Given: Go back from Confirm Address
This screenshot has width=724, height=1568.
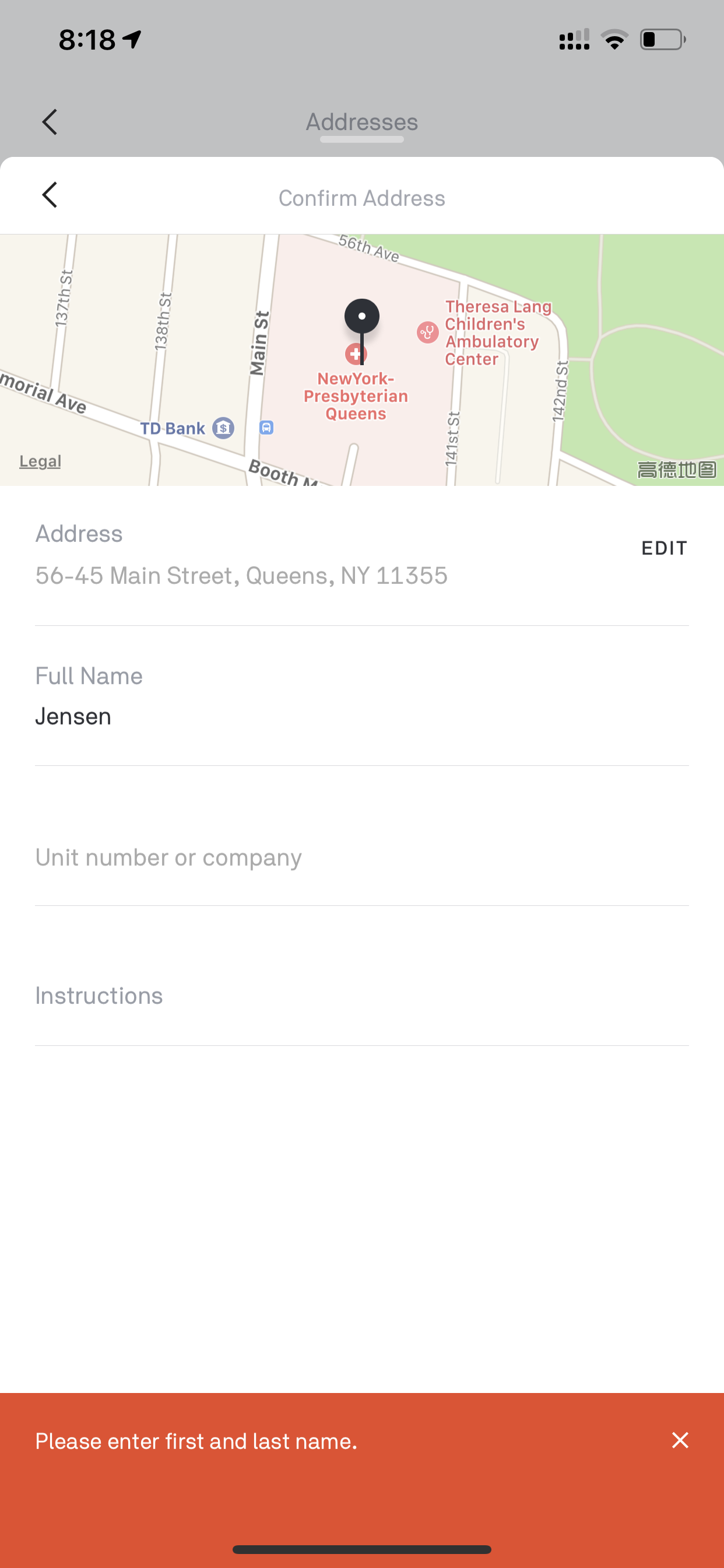Looking at the screenshot, I should 50,195.
